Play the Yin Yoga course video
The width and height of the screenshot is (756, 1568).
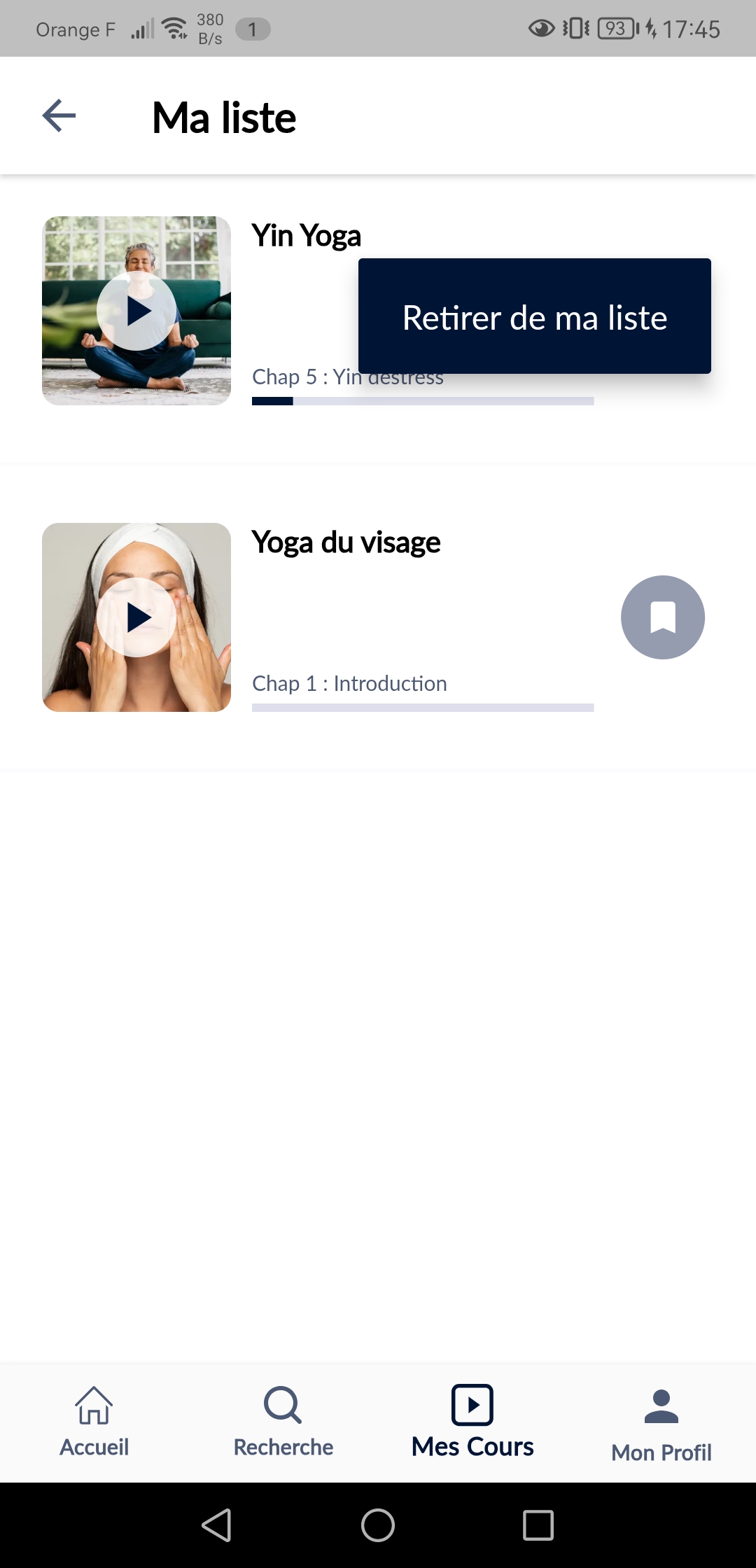[x=136, y=311]
